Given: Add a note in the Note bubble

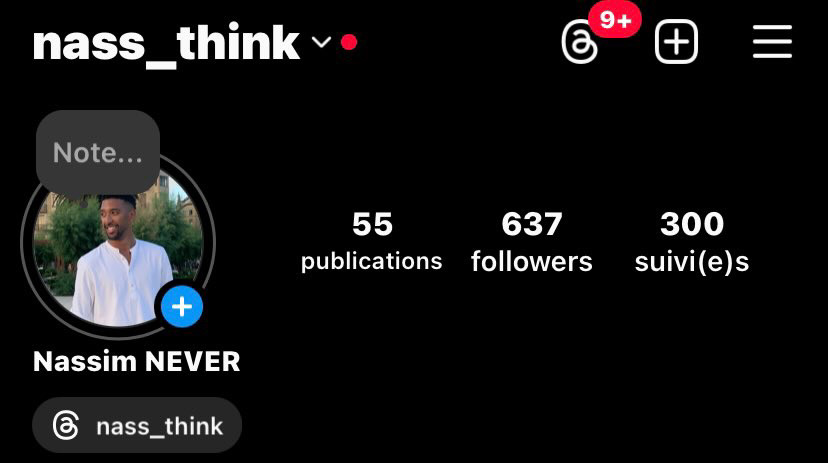Looking at the screenshot, I should (98, 153).
